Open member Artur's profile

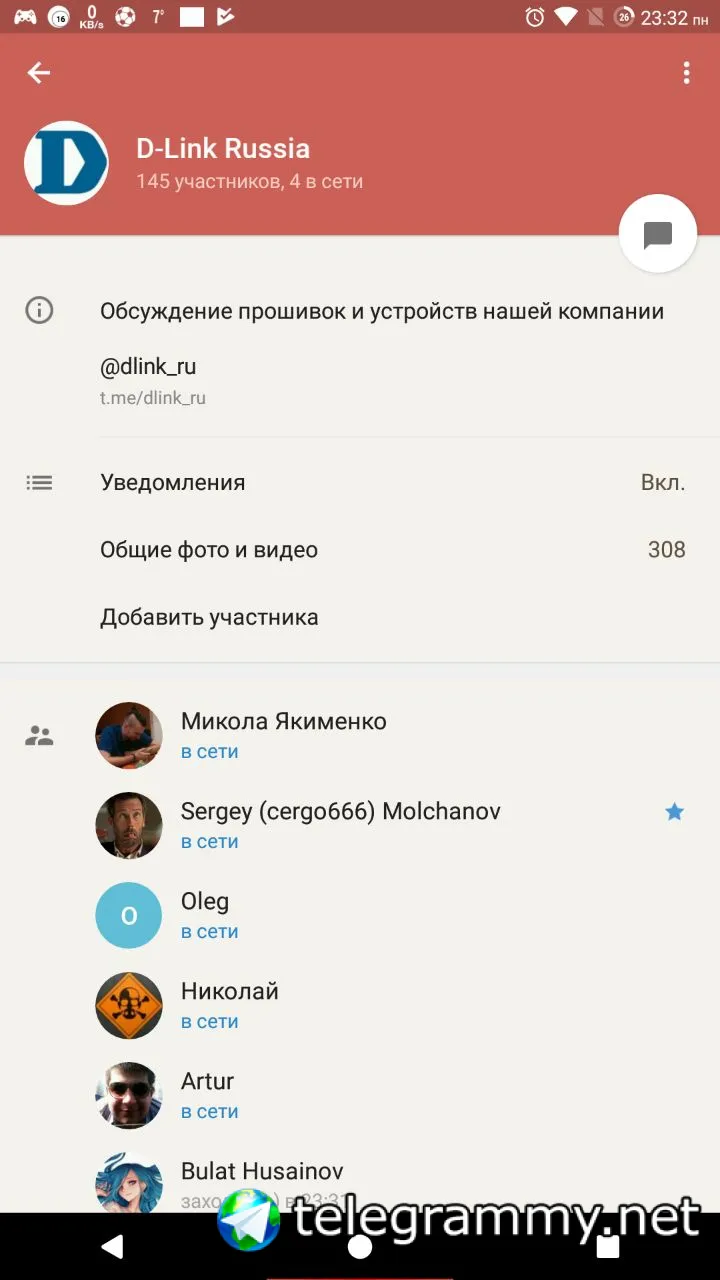(208, 1095)
